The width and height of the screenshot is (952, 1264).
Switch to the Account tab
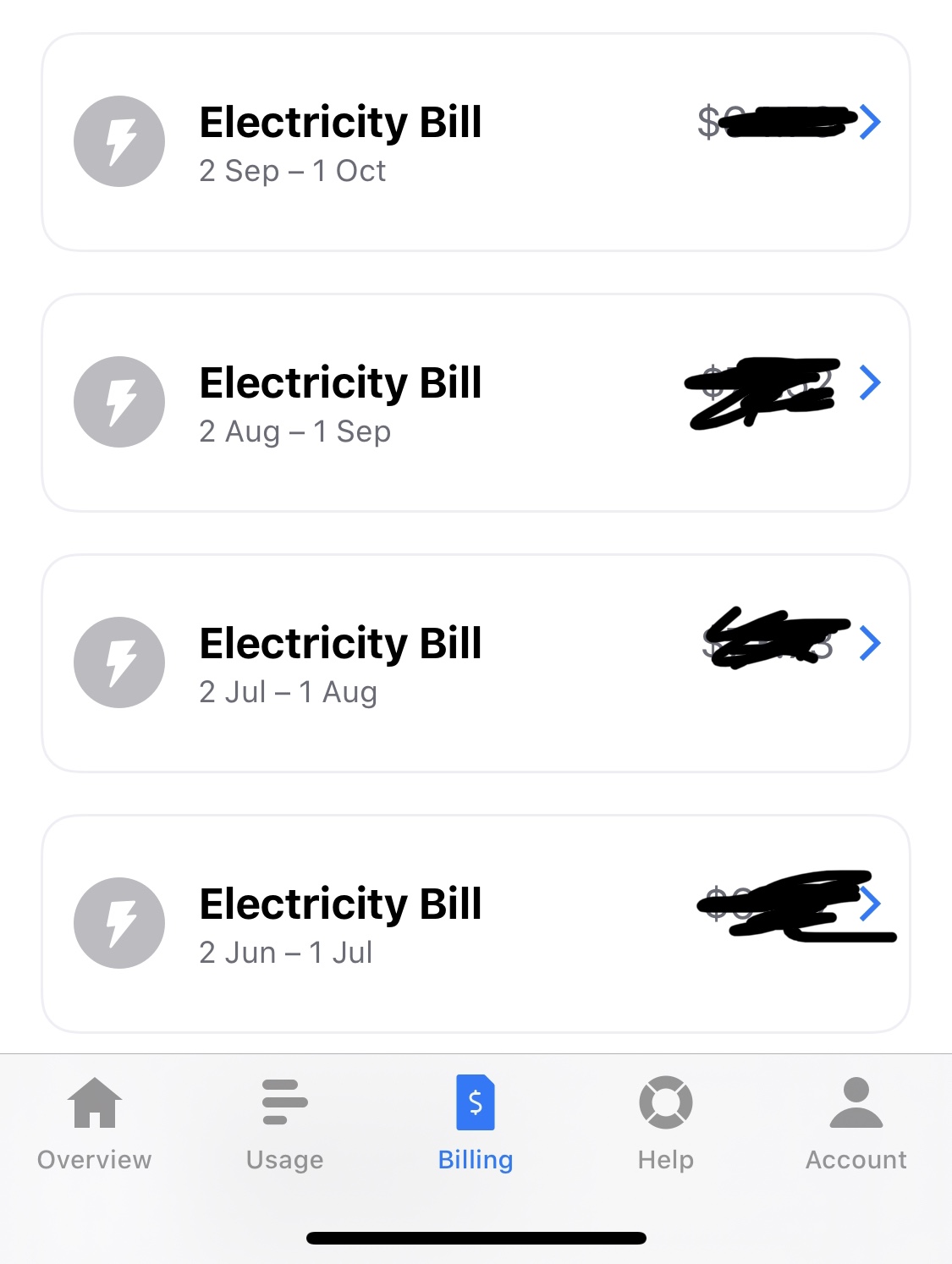tap(856, 1123)
